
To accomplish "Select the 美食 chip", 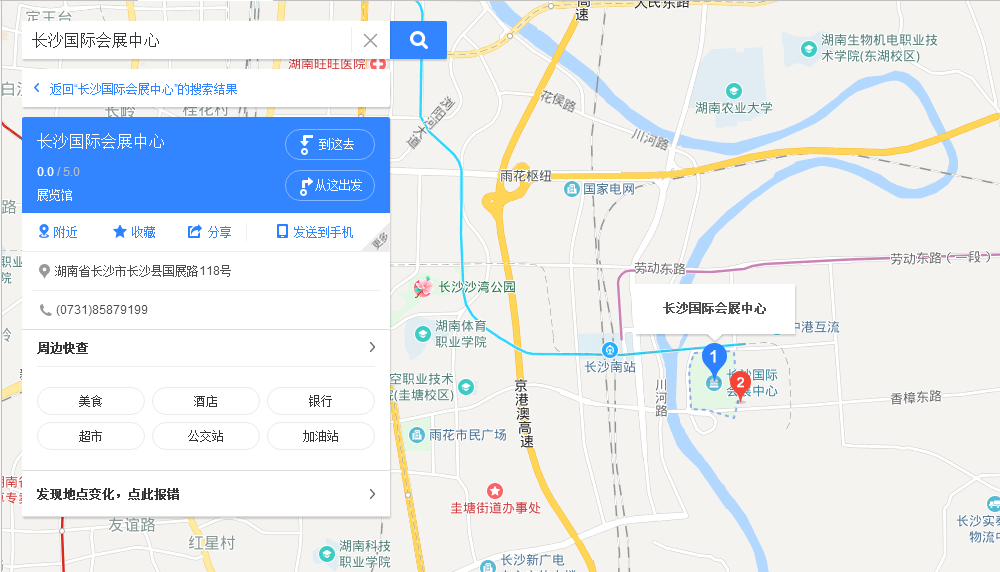I will [x=91, y=401].
